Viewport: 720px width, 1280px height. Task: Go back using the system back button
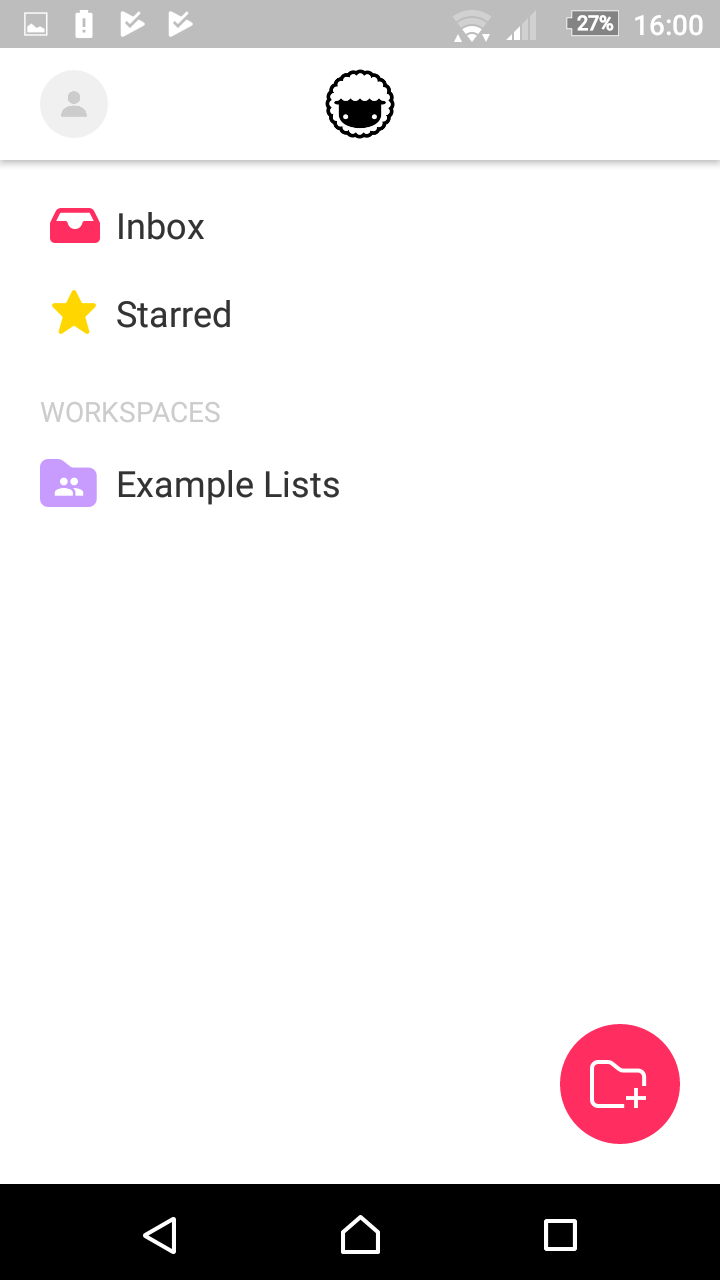coord(160,1235)
